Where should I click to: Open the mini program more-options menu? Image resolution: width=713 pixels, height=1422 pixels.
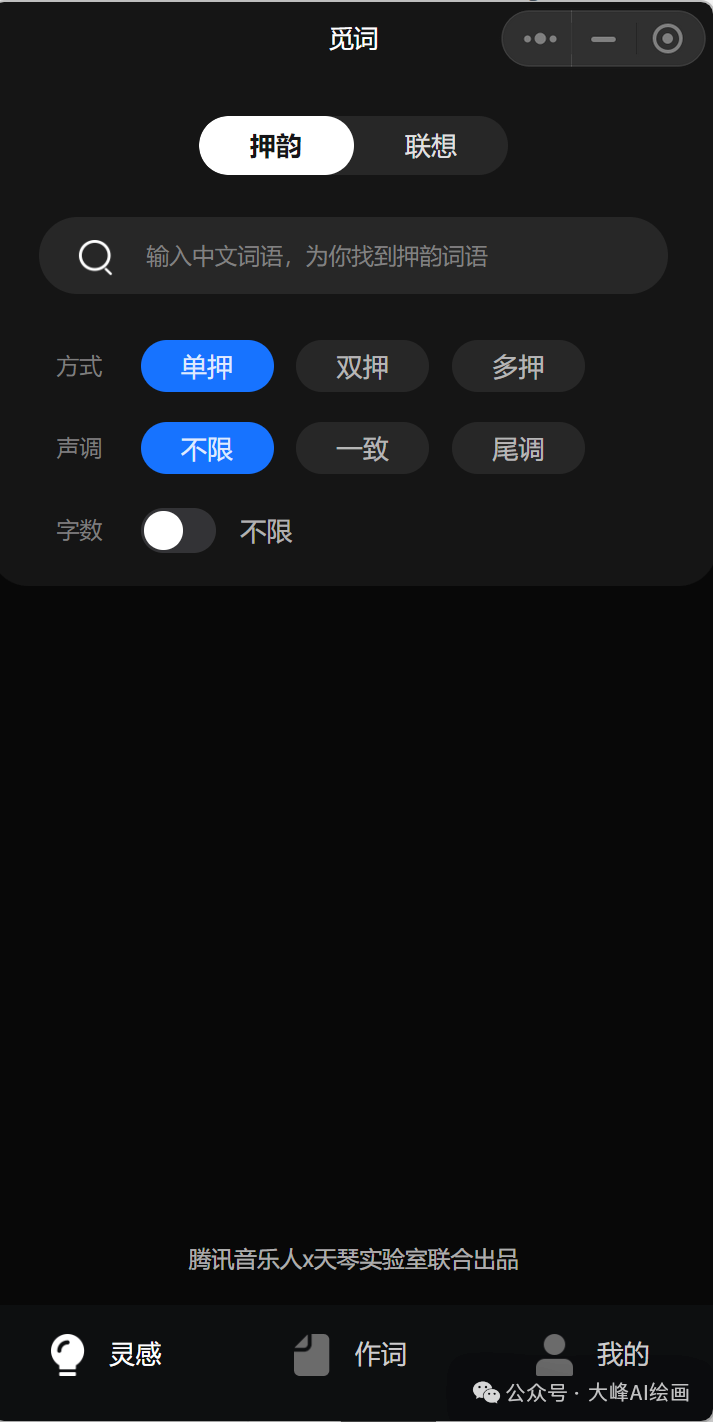click(540, 39)
